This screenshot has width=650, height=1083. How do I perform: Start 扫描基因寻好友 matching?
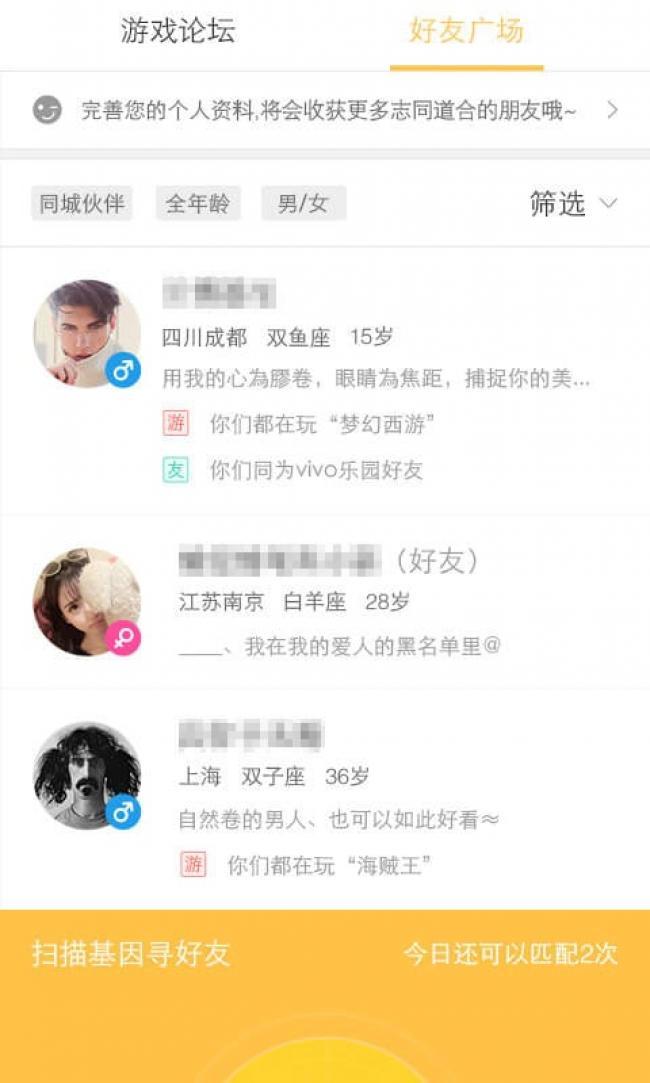(x=131, y=953)
